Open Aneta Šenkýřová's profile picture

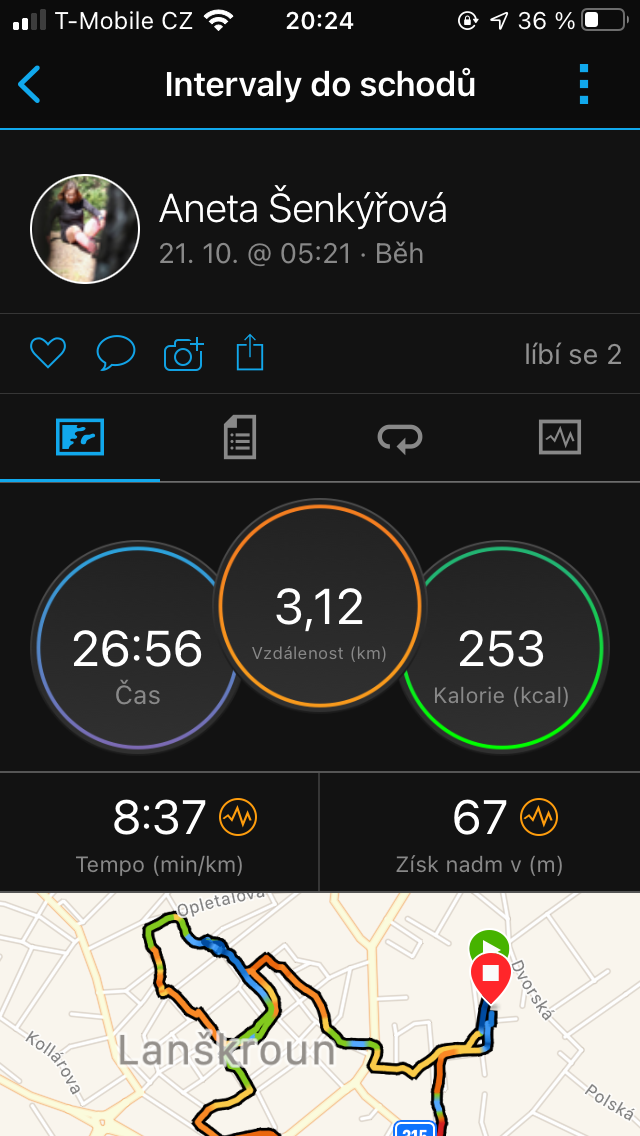[85, 228]
